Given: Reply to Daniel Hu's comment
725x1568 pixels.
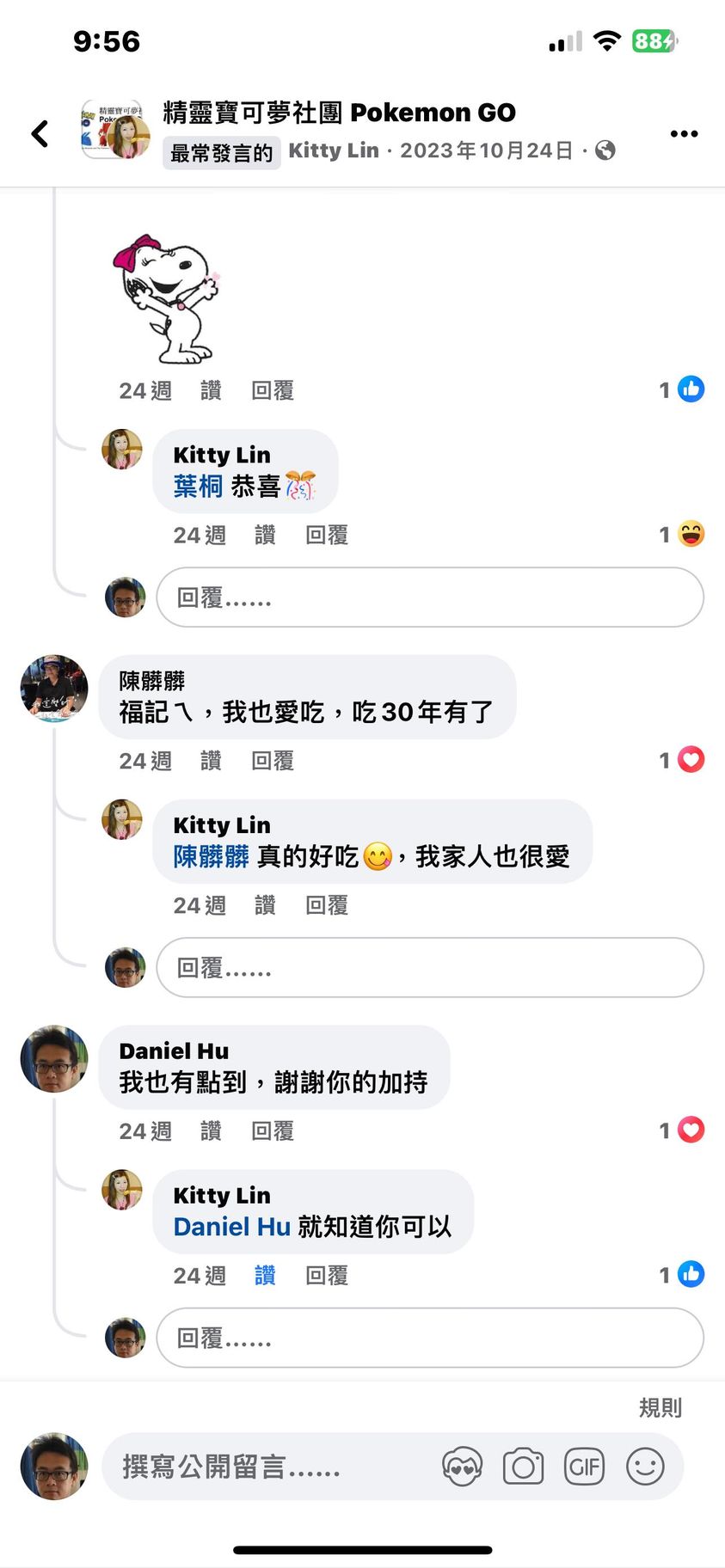Looking at the screenshot, I should tap(273, 1131).
